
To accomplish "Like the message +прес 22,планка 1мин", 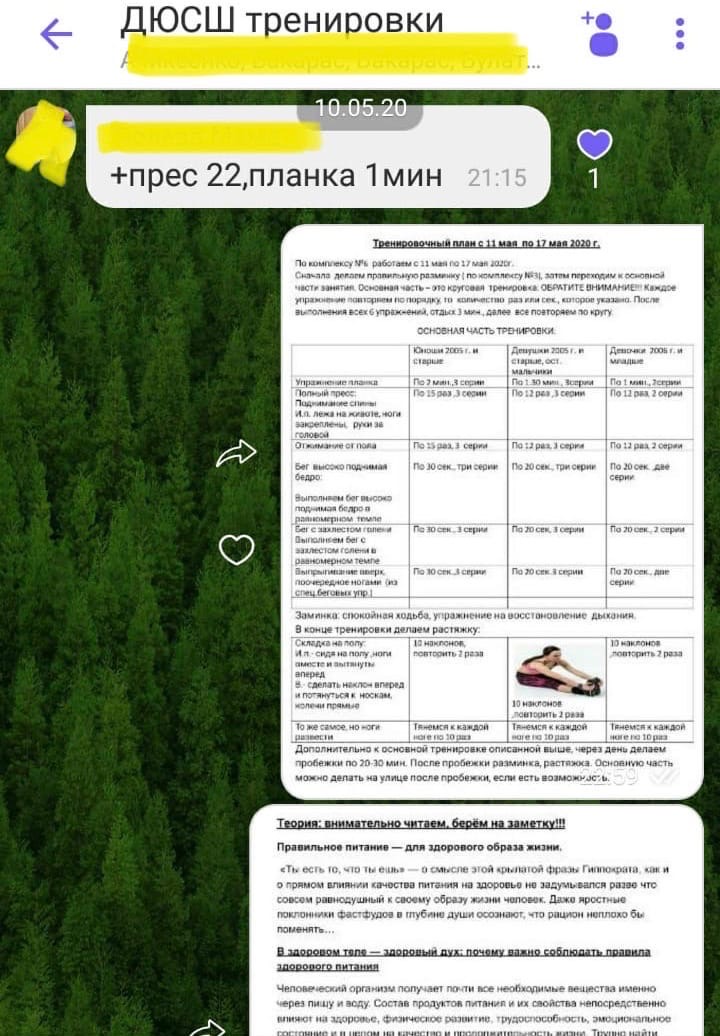I will pyautogui.click(x=594, y=144).
